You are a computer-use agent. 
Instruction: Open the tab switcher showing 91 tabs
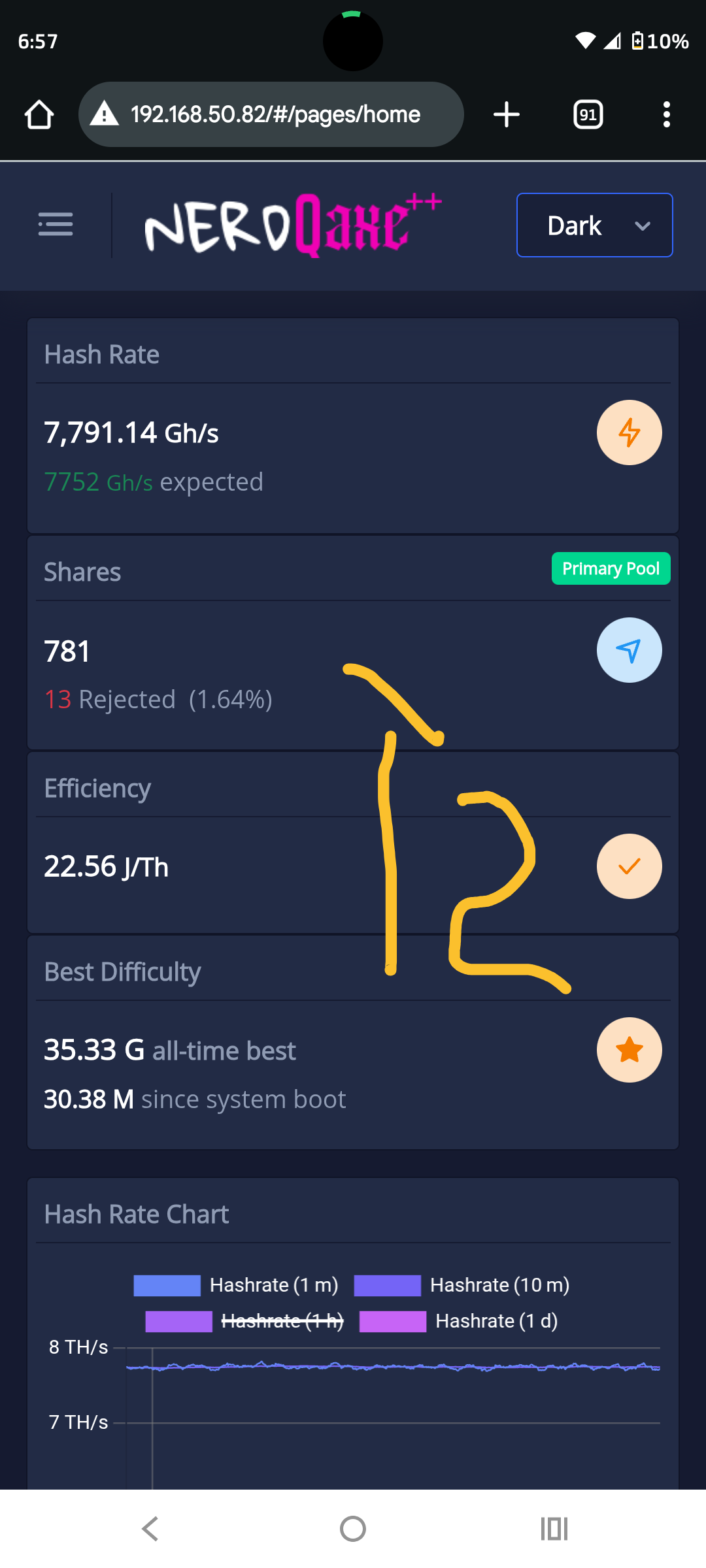point(588,114)
